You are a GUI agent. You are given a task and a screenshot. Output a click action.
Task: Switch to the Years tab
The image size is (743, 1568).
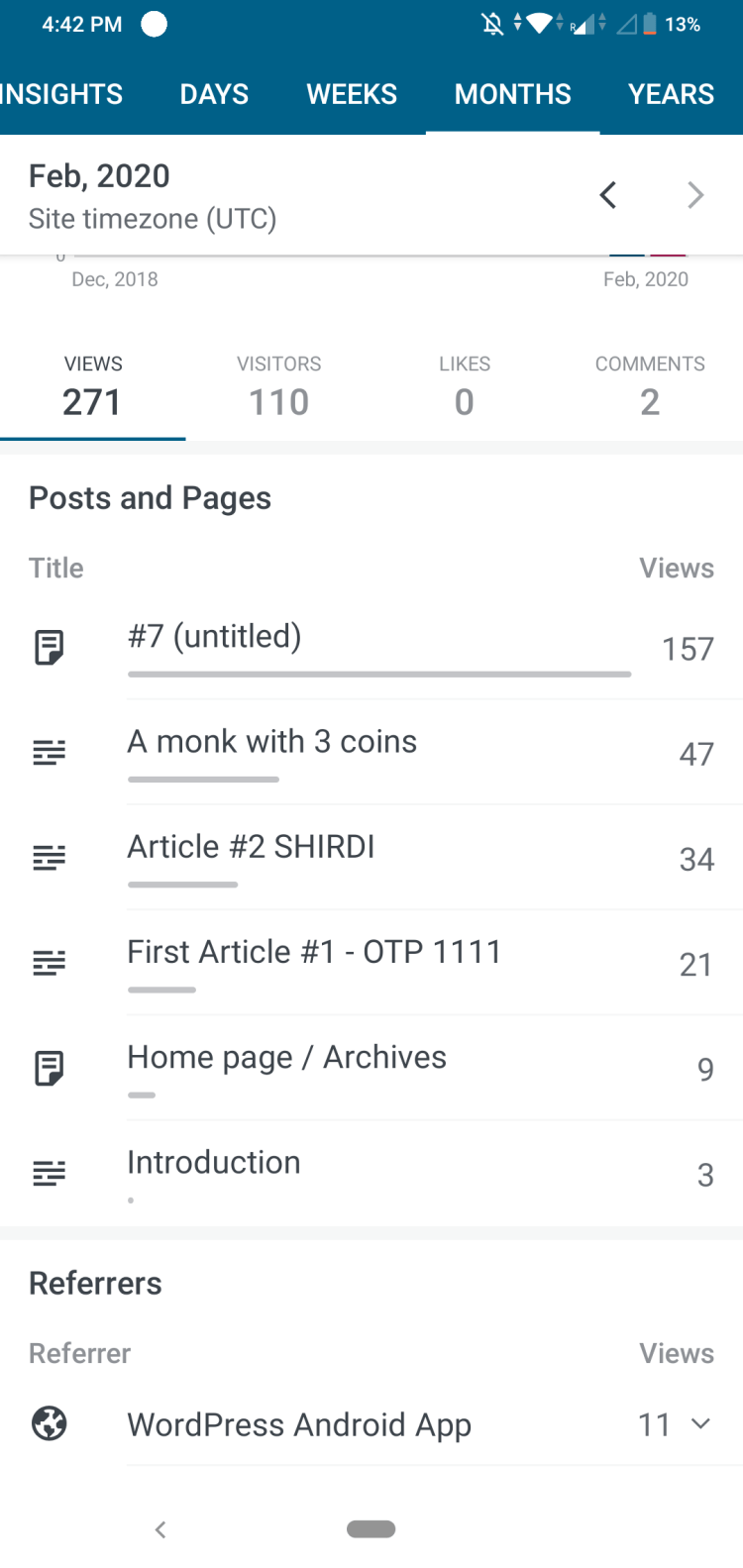[x=671, y=94]
